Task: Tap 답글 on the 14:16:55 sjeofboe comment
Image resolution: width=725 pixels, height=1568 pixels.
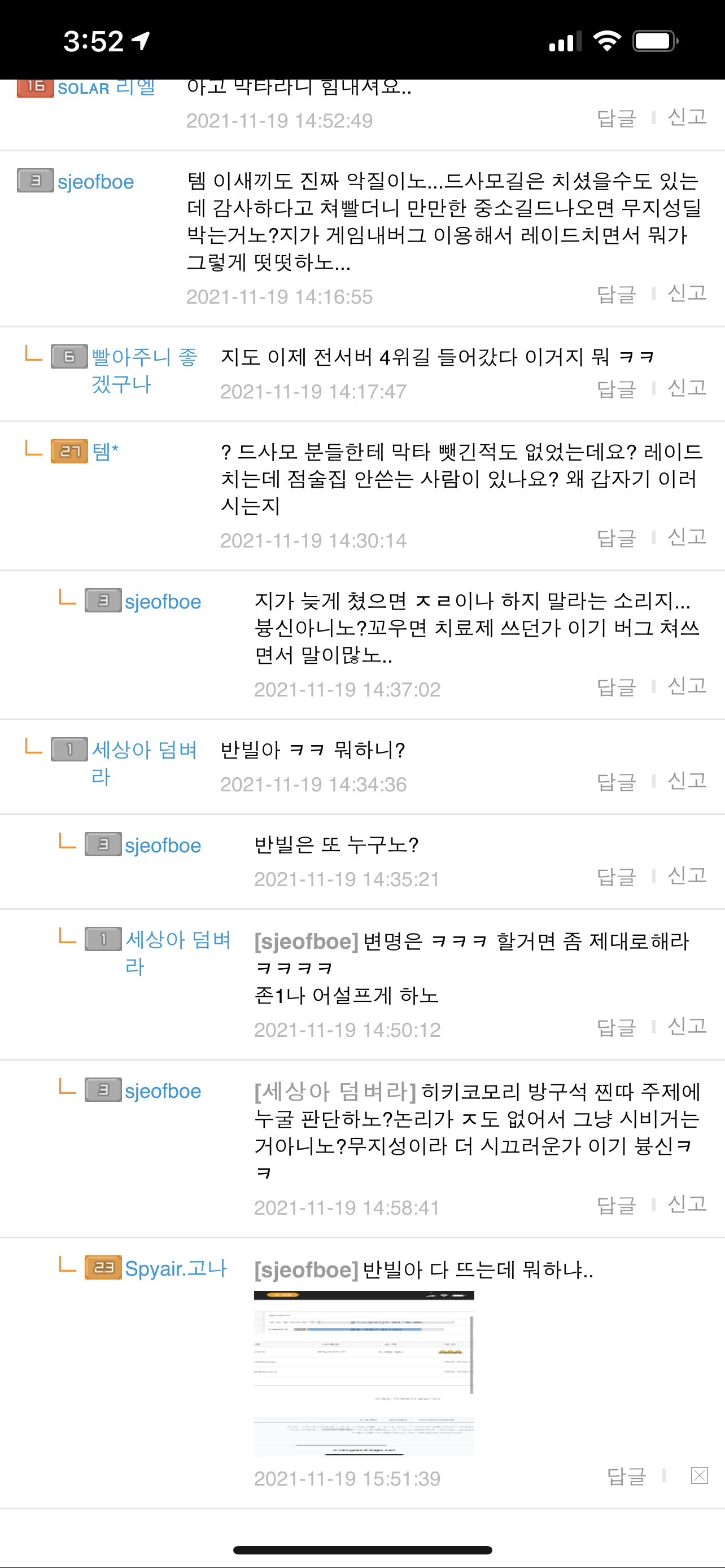Action: pyautogui.click(x=616, y=295)
